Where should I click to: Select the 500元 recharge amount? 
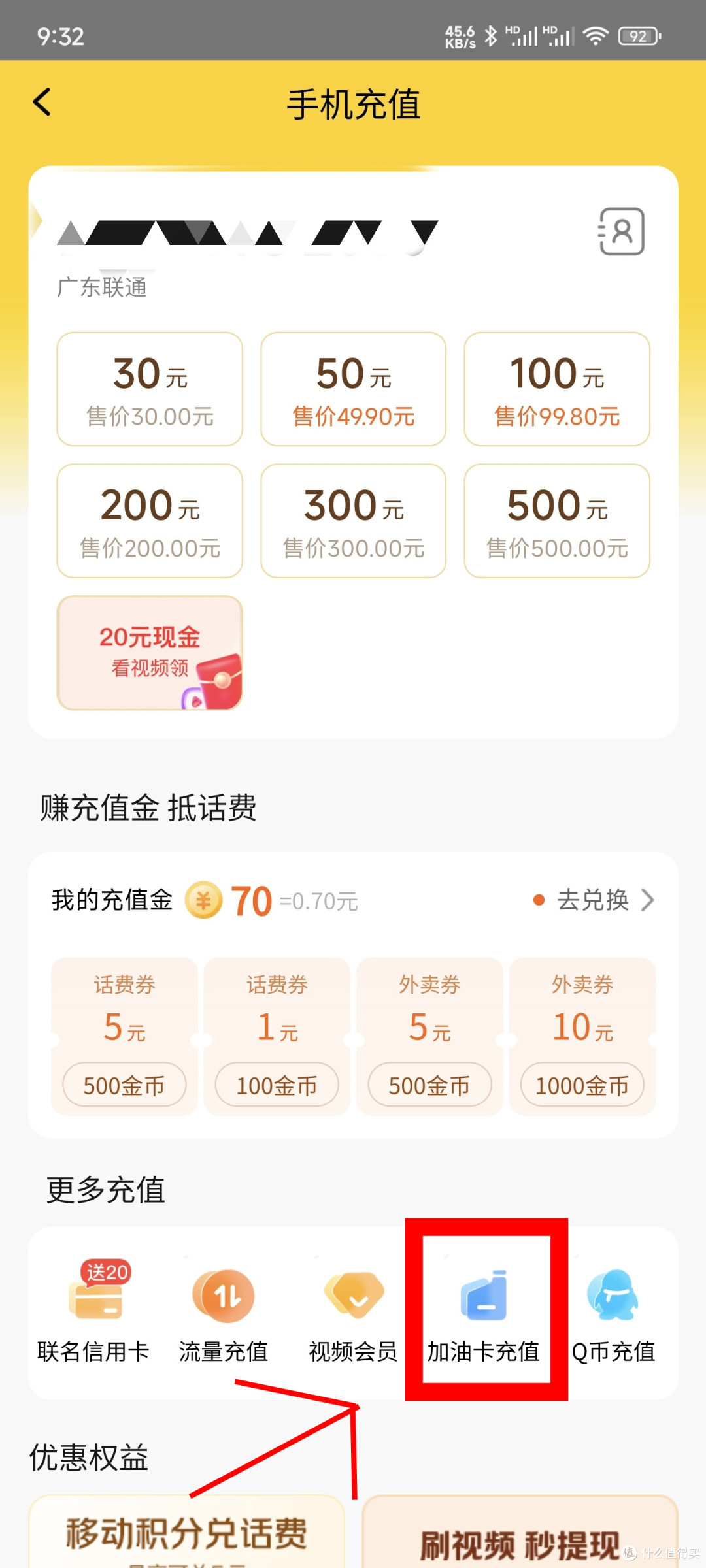click(557, 521)
